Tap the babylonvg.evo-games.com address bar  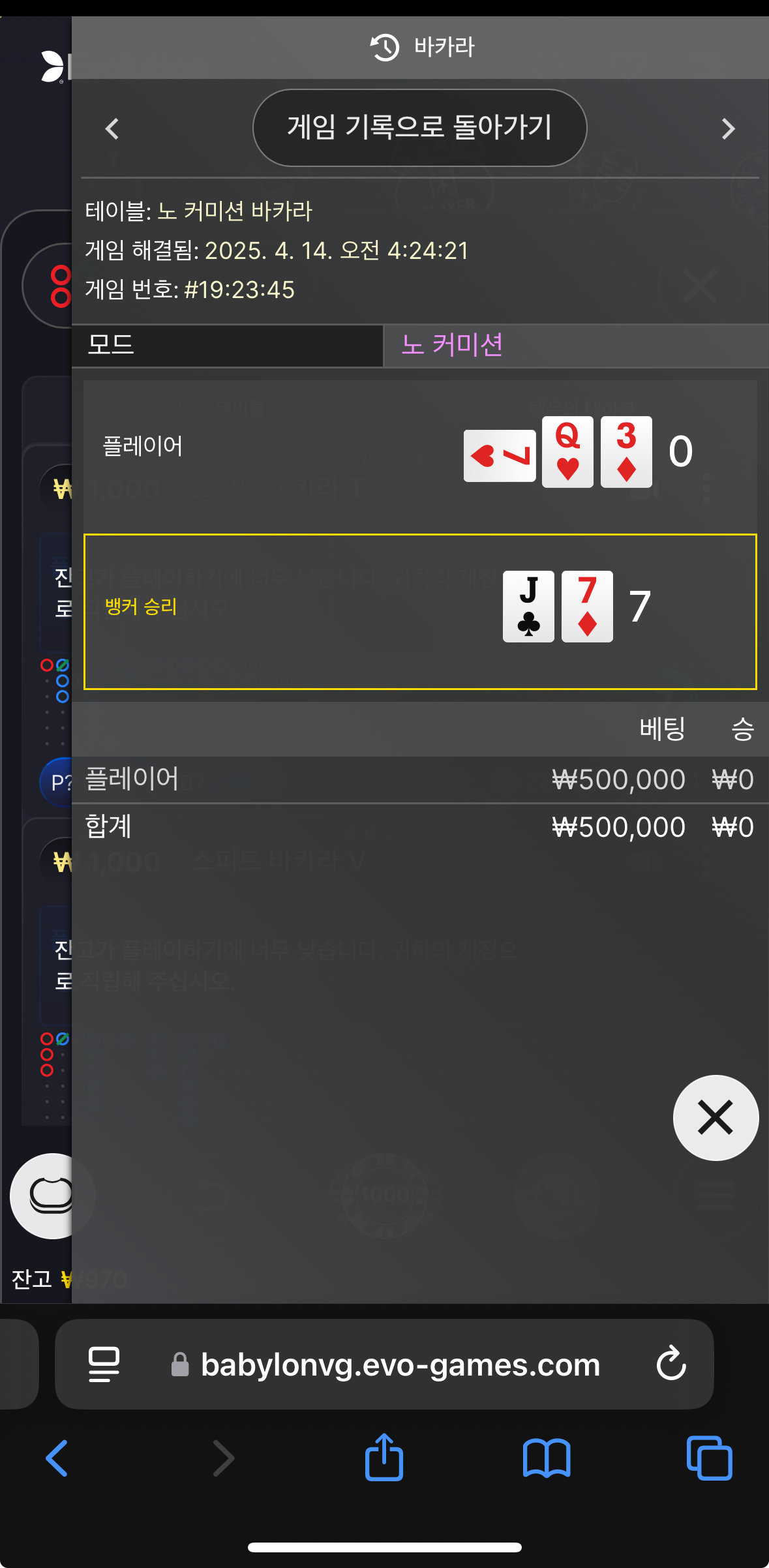[x=399, y=1364]
